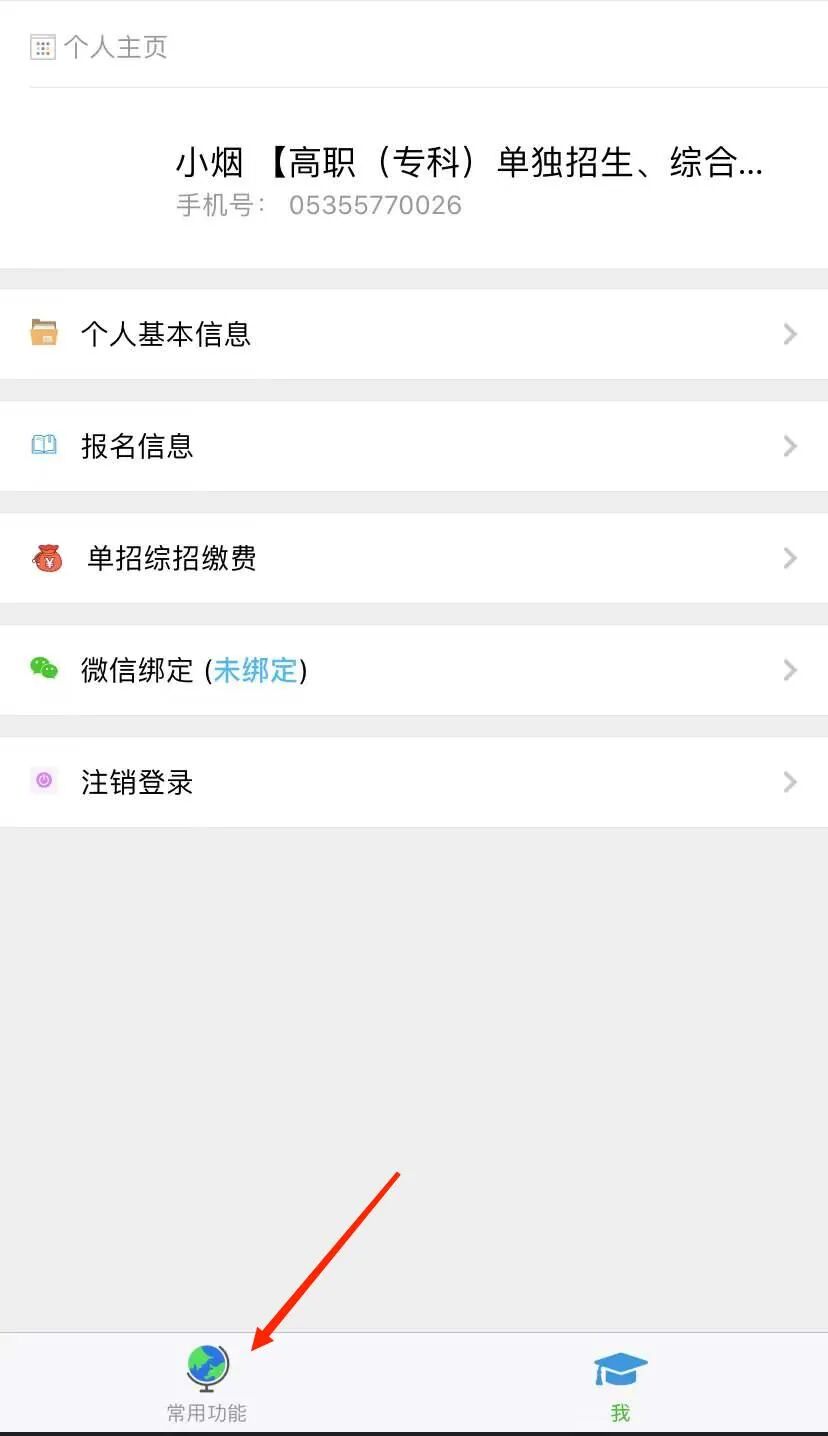Tap 注销登录 to log out
This screenshot has width=828, height=1436.
click(x=414, y=782)
